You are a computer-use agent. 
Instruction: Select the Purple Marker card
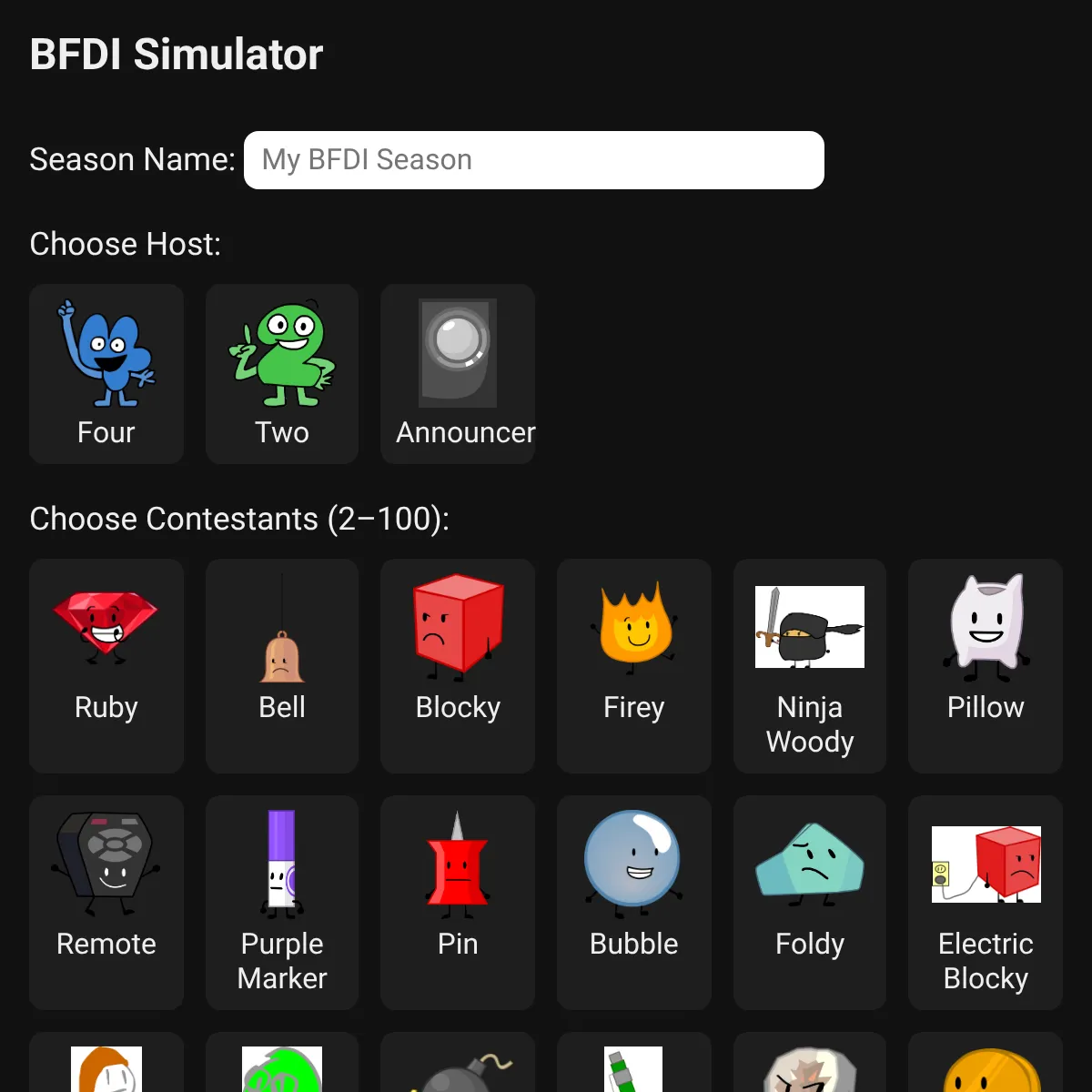pyautogui.click(x=282, y=902)
